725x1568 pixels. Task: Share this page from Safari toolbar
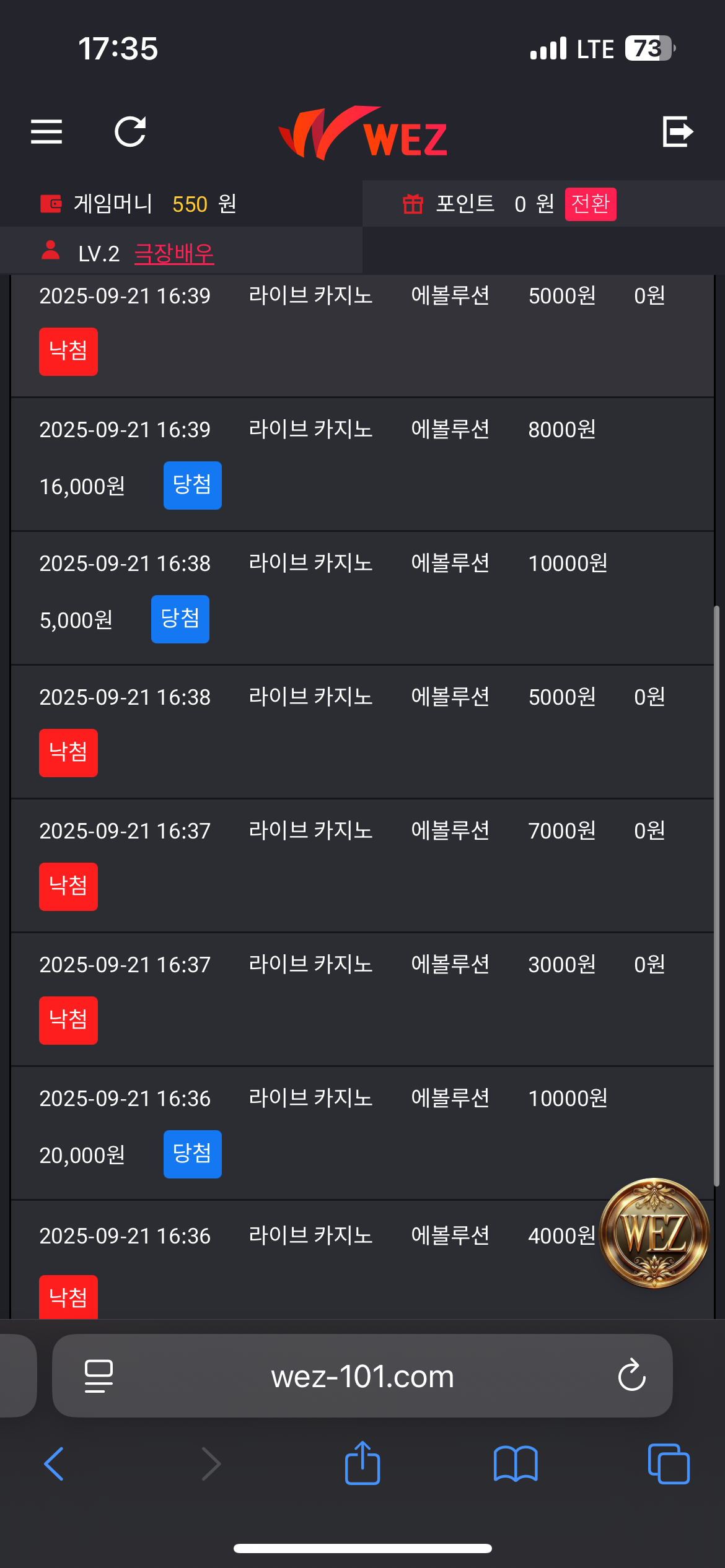362,1463
